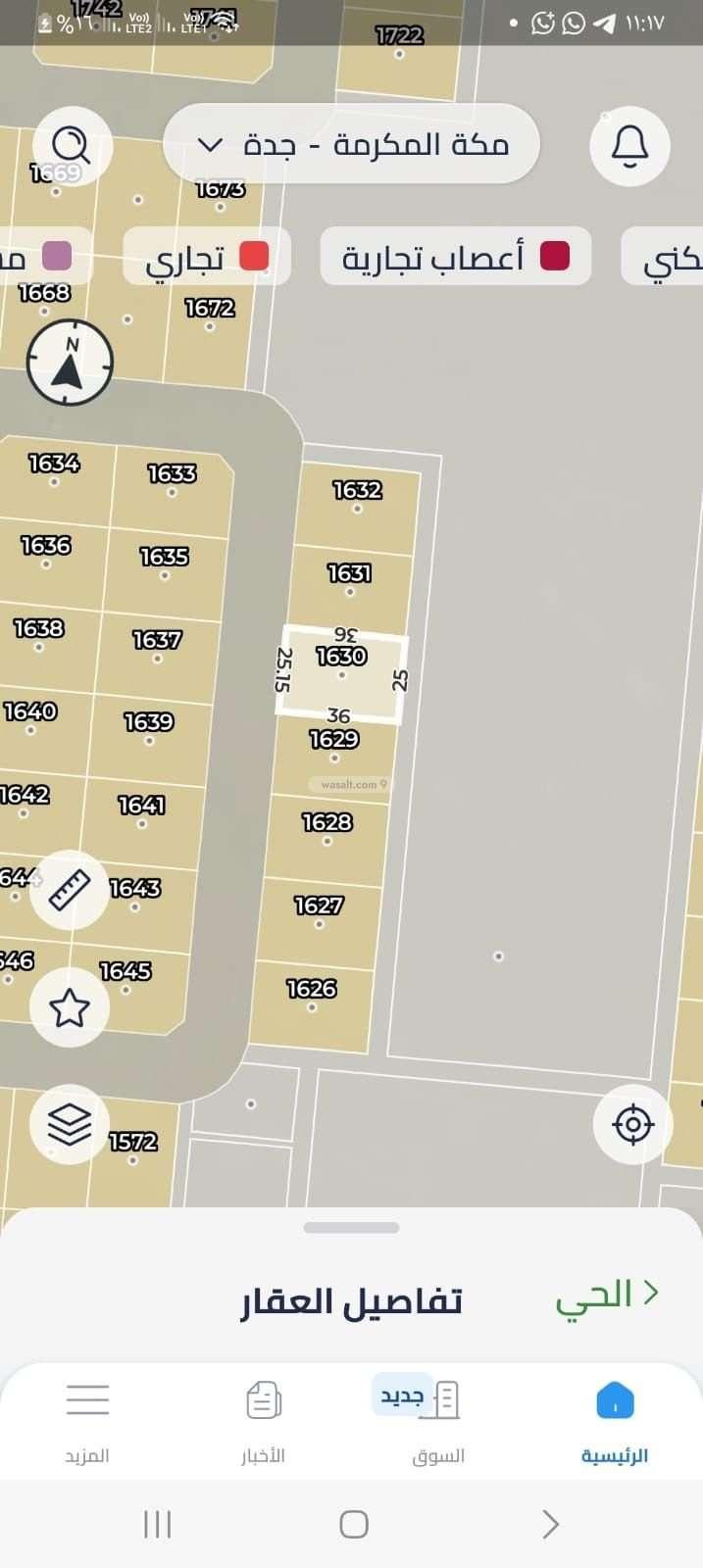
Task: Reset map orientation with the compass
Action: point(70,363)
